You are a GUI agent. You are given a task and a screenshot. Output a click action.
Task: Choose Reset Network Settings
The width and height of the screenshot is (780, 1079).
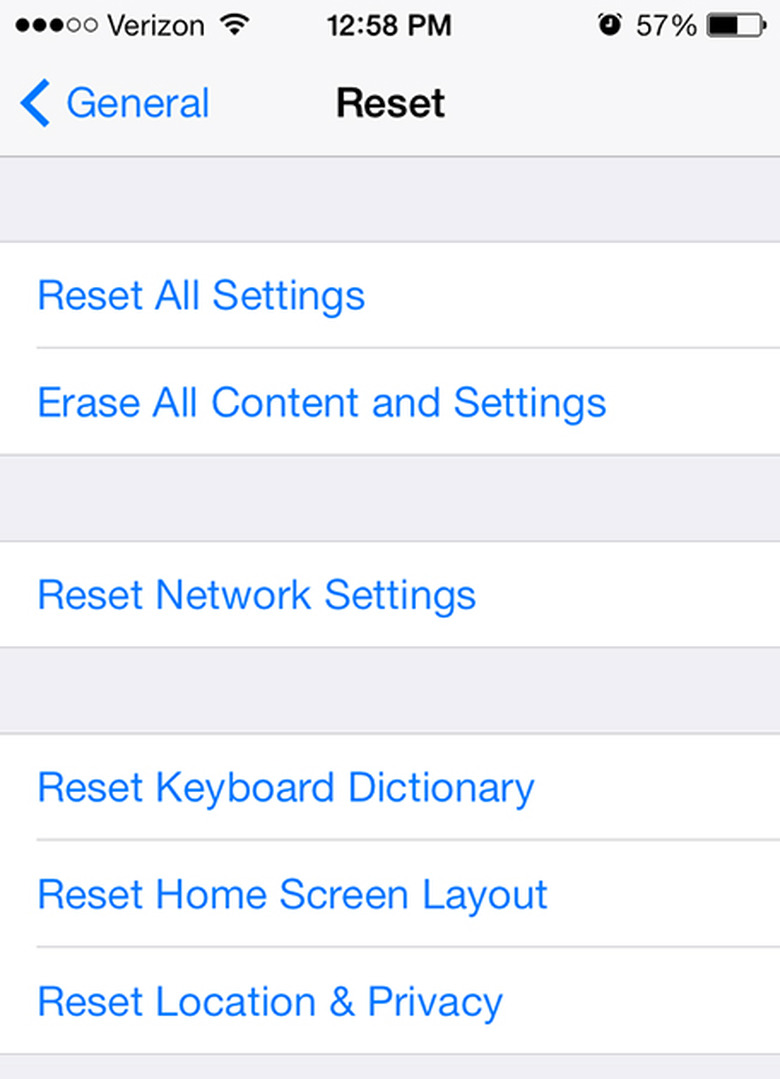256,595
